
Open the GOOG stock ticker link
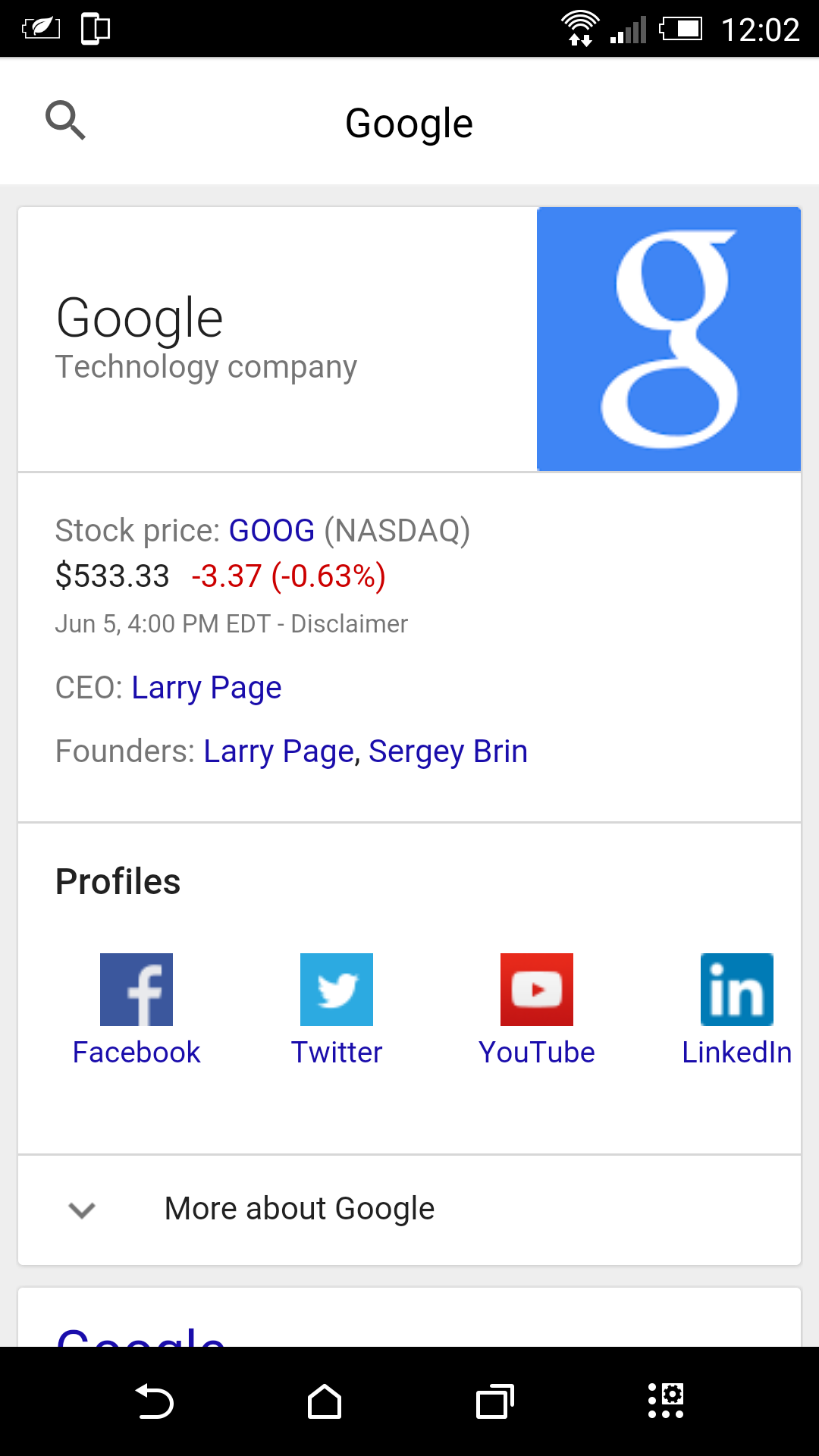(x=271, y=530)
